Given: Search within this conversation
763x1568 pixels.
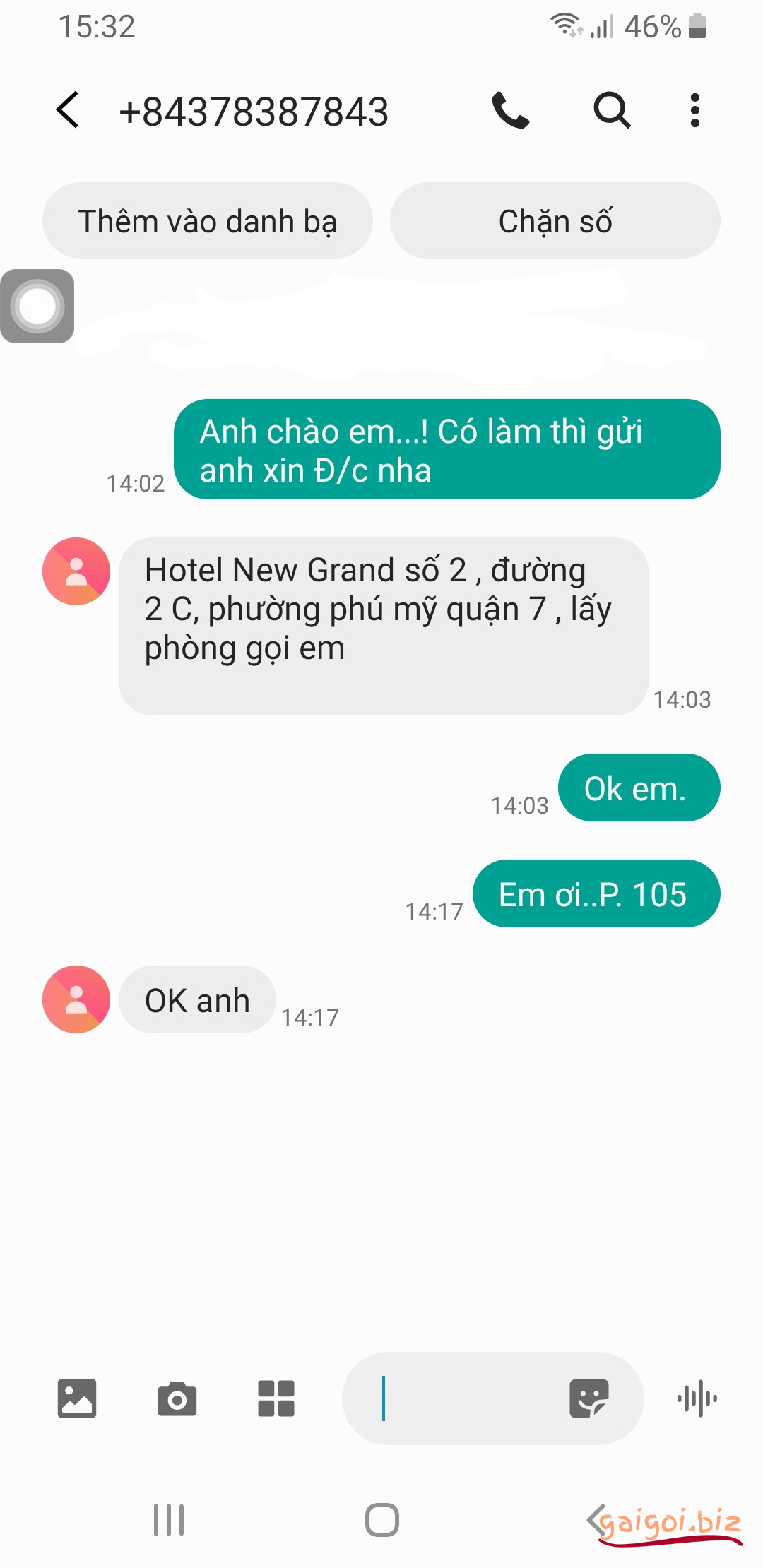Looking at the screenshot, I should [611, 110].
